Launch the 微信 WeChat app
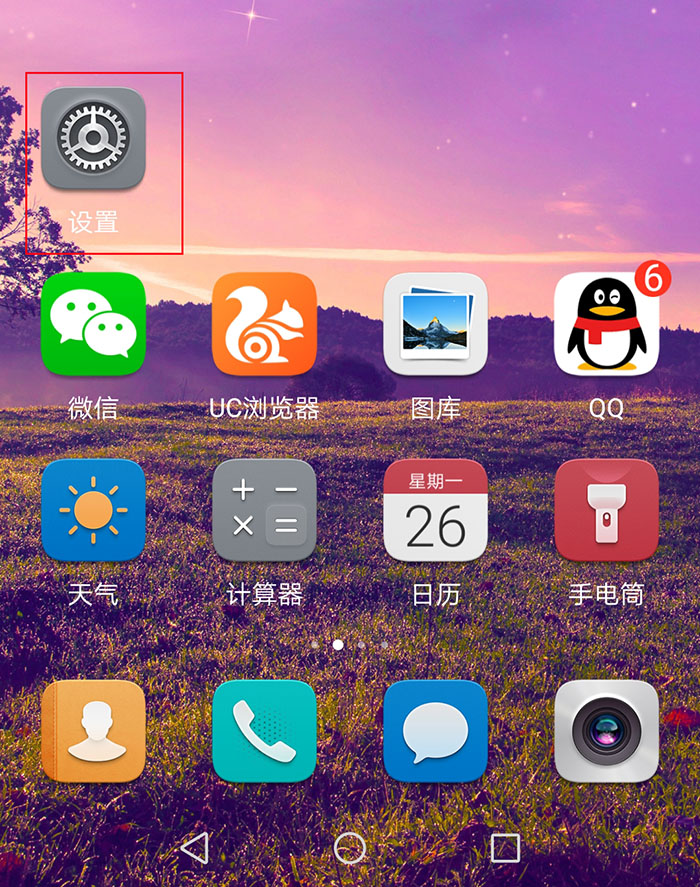 93,324
